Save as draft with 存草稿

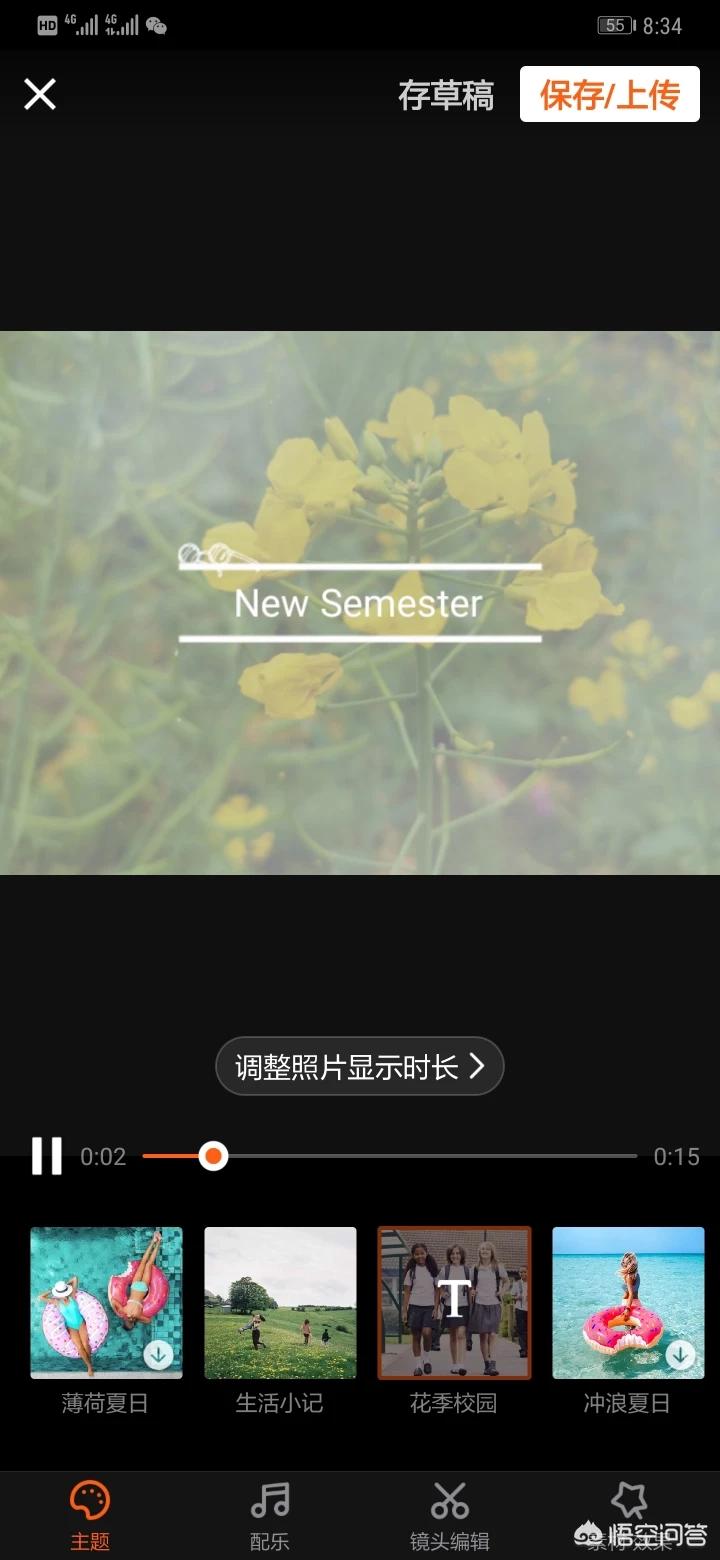(446, 96)
